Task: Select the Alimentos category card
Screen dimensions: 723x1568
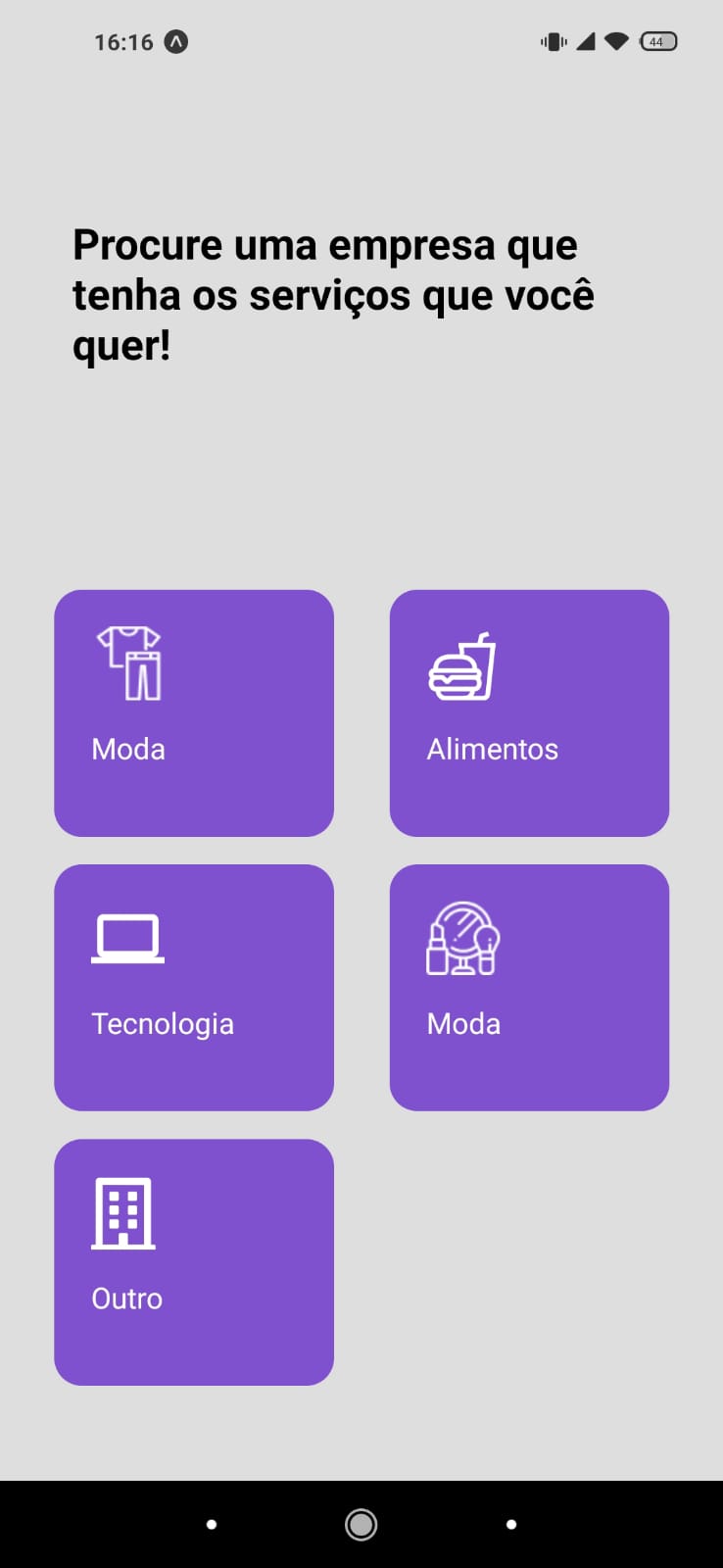Action: (x=529, y=712)
